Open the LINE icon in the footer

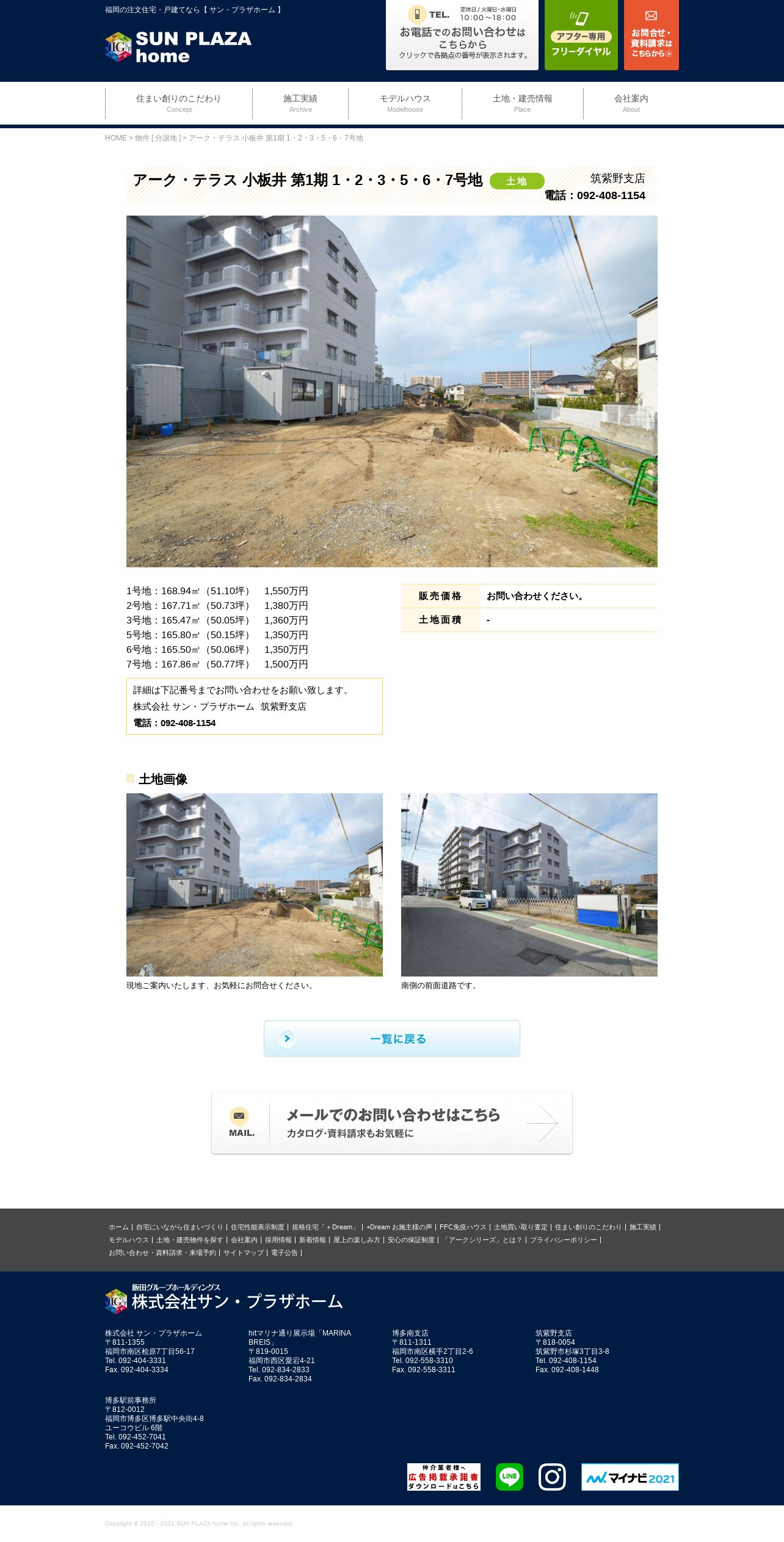coord(509,1477)
